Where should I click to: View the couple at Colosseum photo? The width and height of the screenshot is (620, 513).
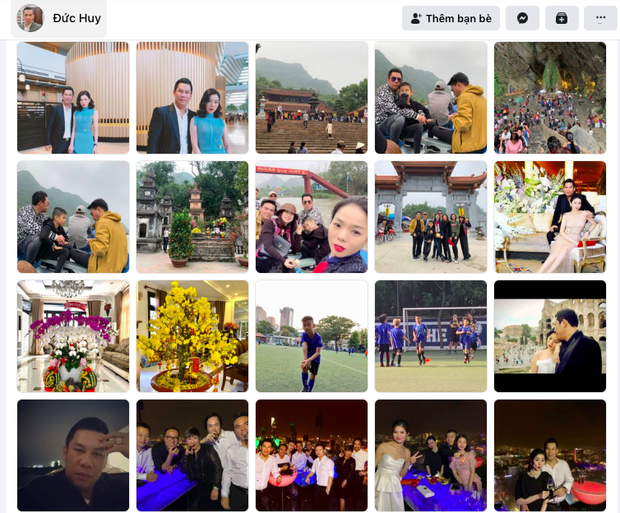click(550, 336)
